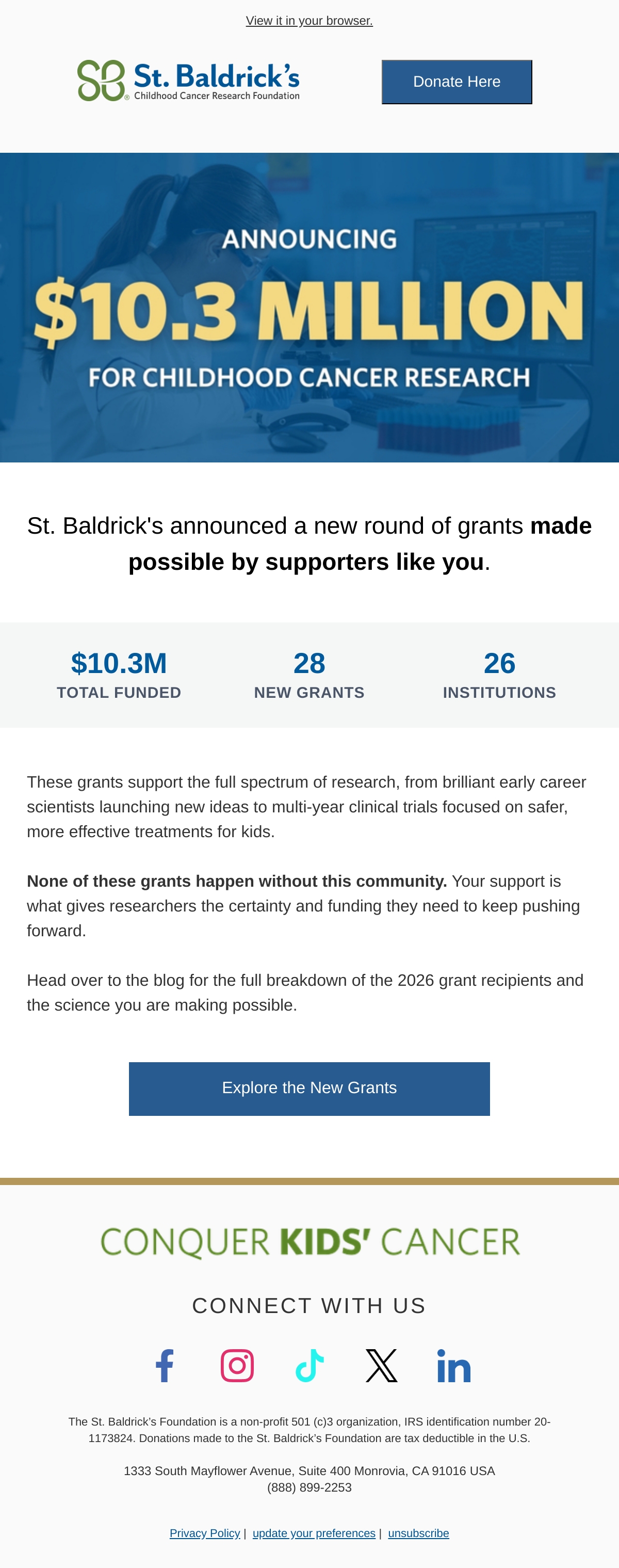
Task: Visit the TikTok account icon
Action: (309, 1365)
